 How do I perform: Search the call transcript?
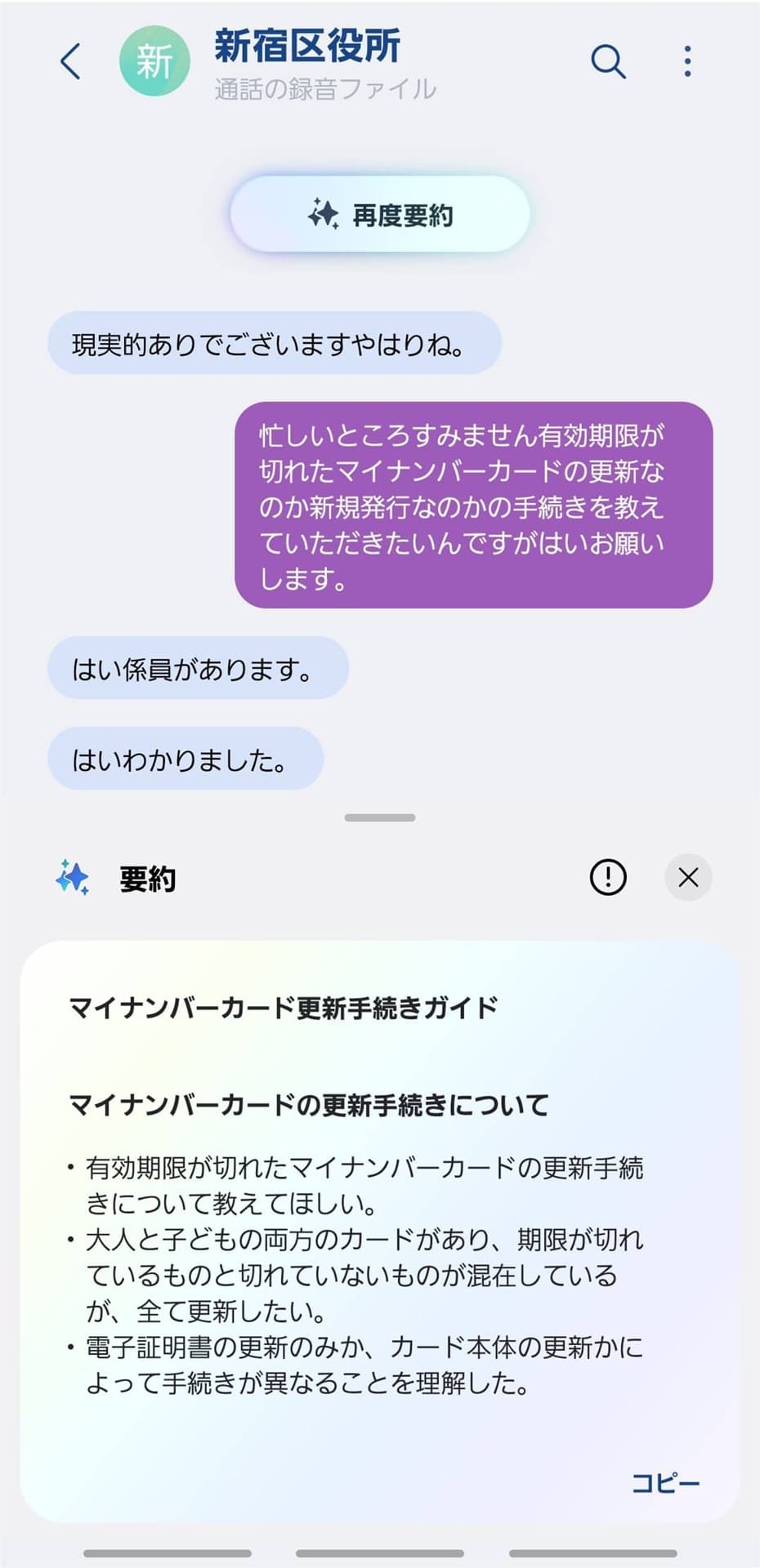coord(608,61)
